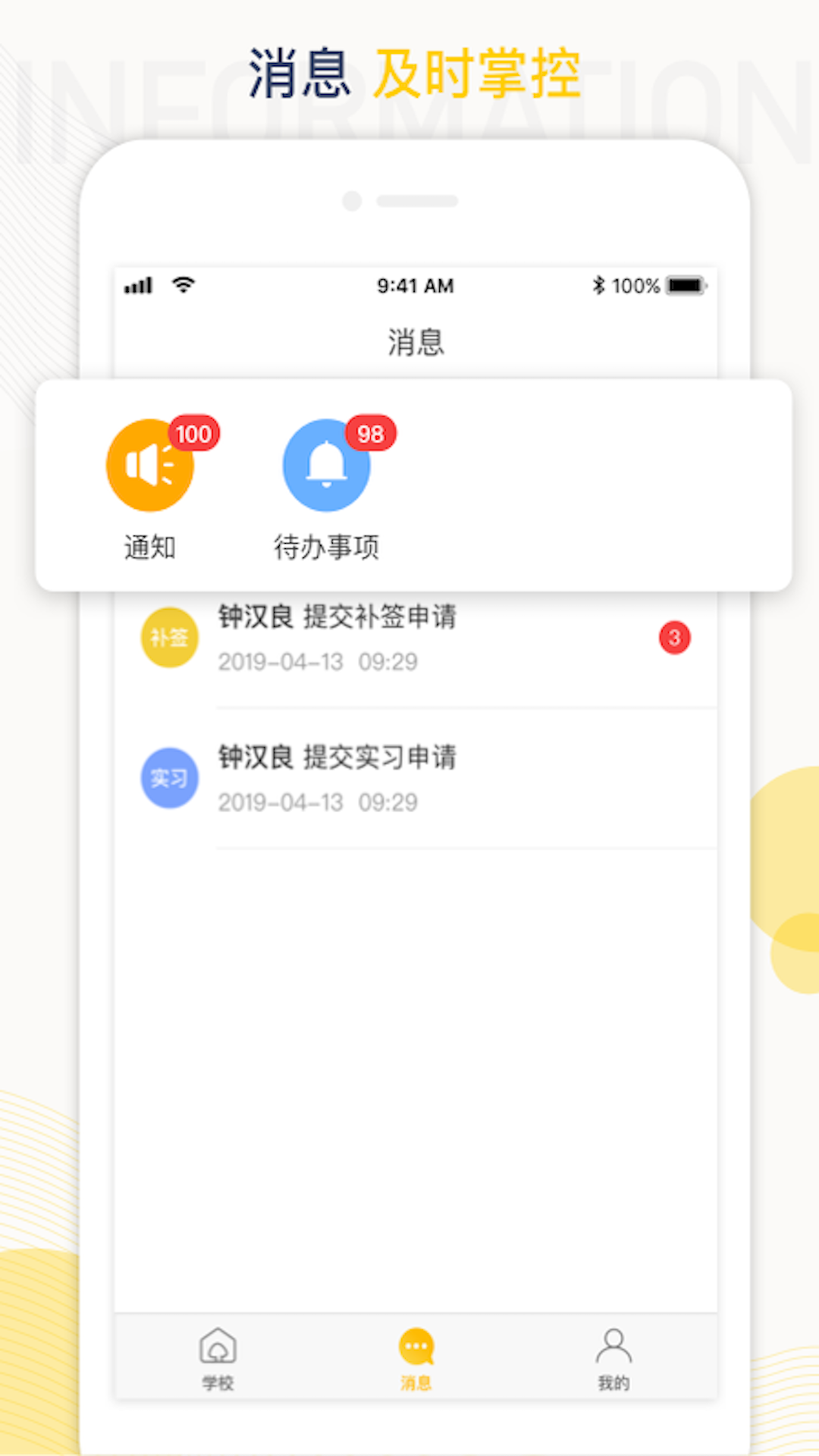The height and width of the screenshot is (1456, 819).
Task: Open the red badge showing 100 notifications
Action: click(x=192, y=434)
